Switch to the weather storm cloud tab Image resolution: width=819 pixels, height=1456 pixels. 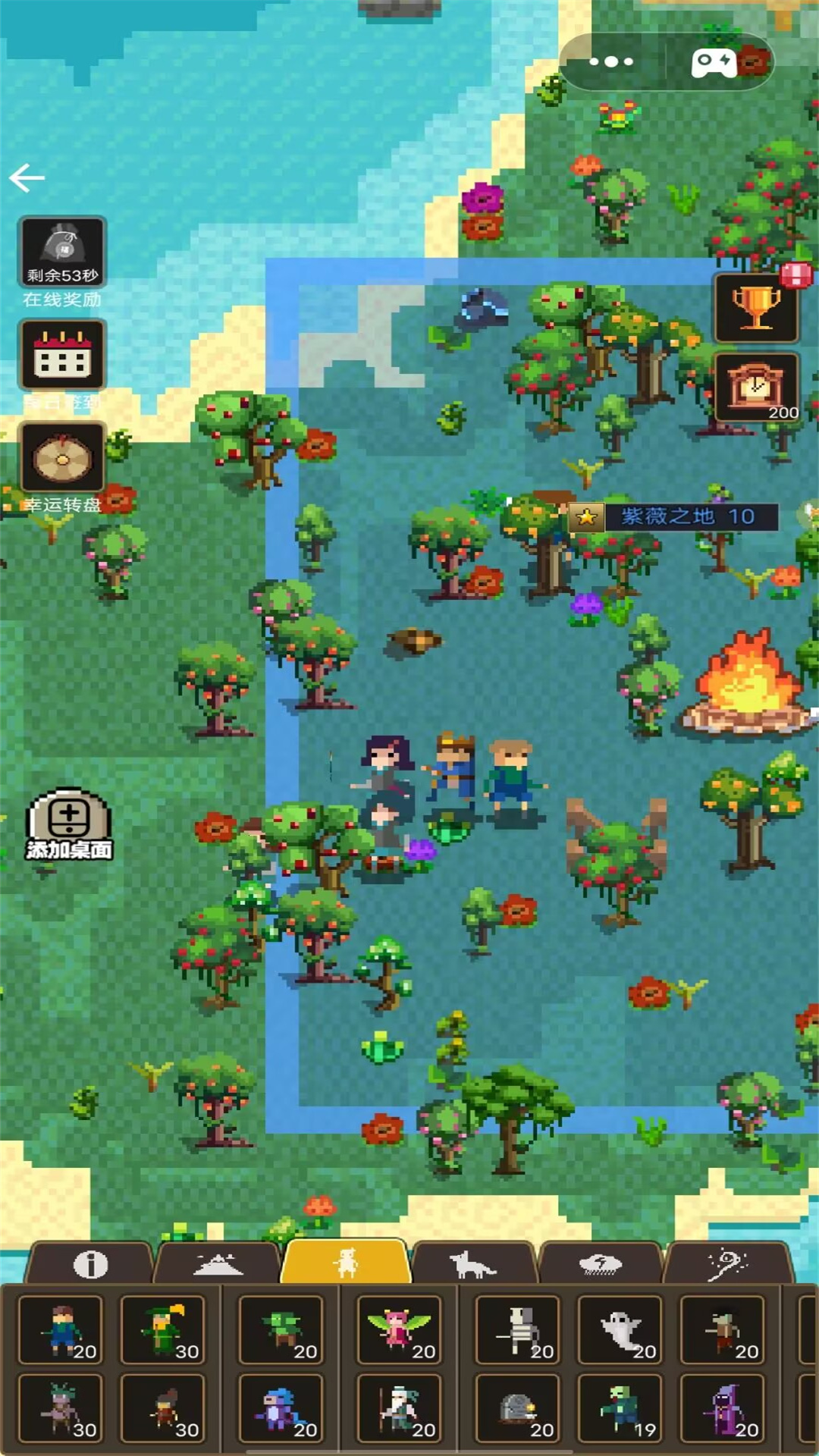pyautogui.click(x=601, y=1263)
